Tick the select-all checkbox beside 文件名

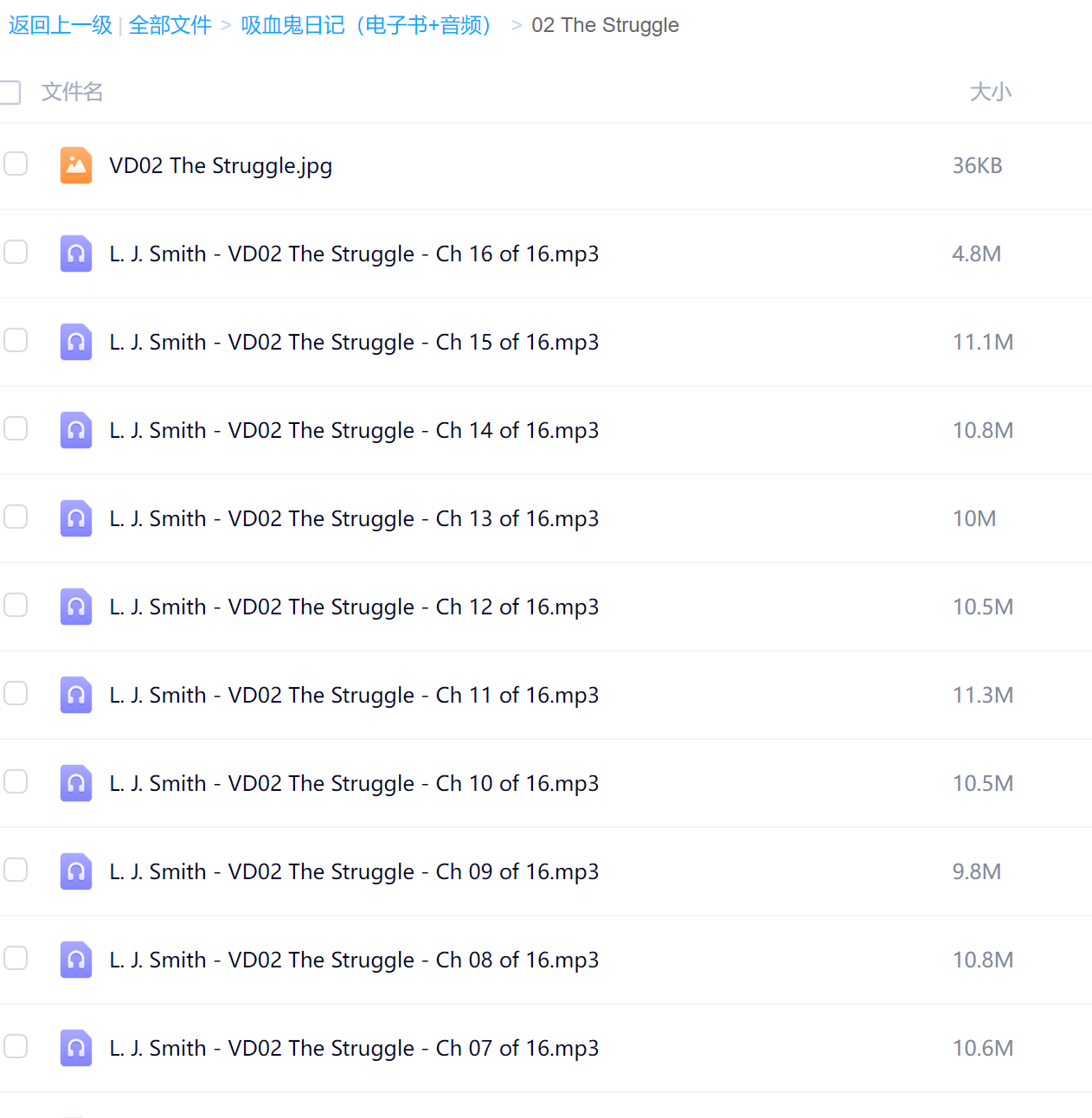pyautogui.click(x=10, y=92)
